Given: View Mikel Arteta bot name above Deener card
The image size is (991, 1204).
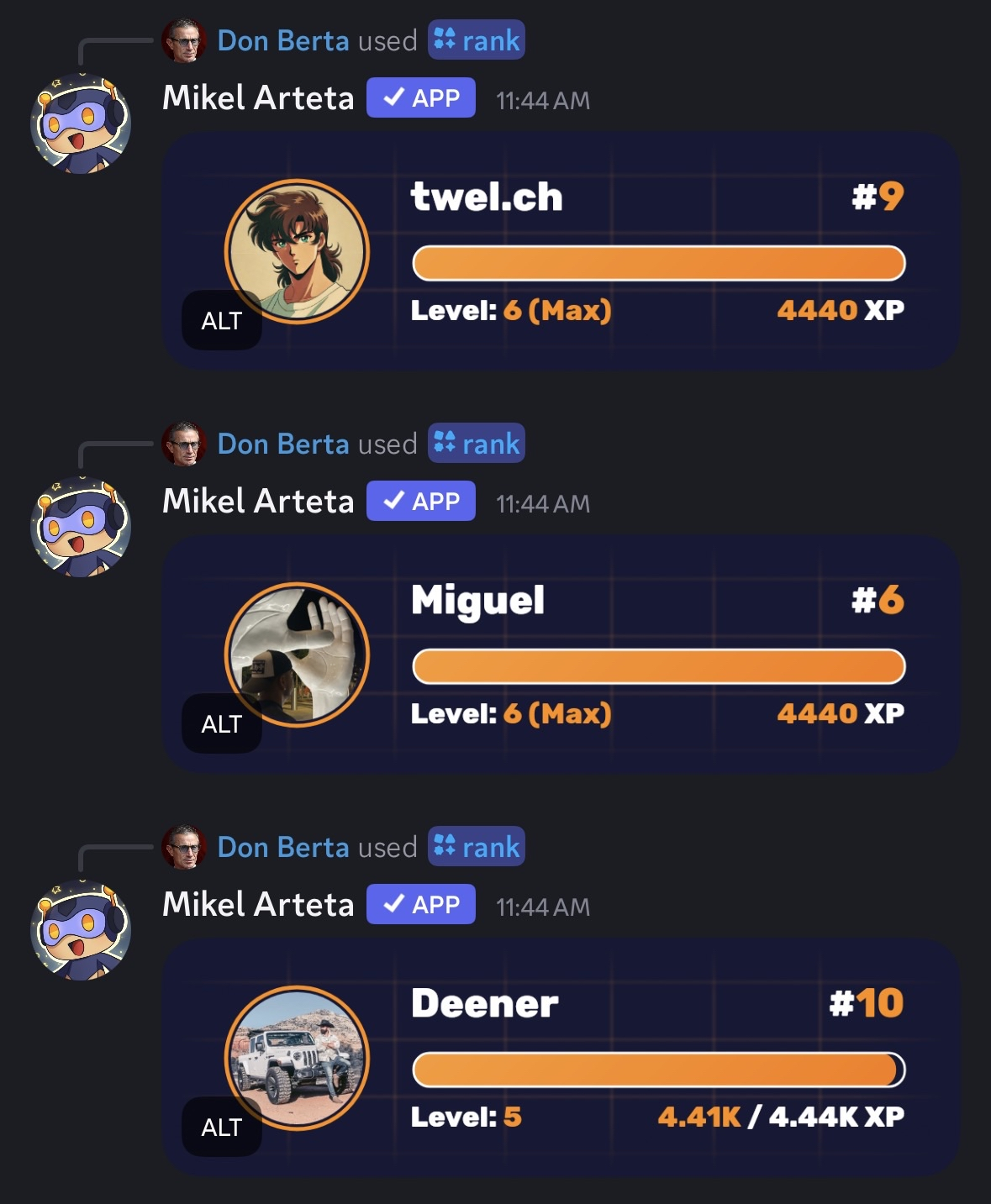Looking at the screenshot, I should coord(258,905).
